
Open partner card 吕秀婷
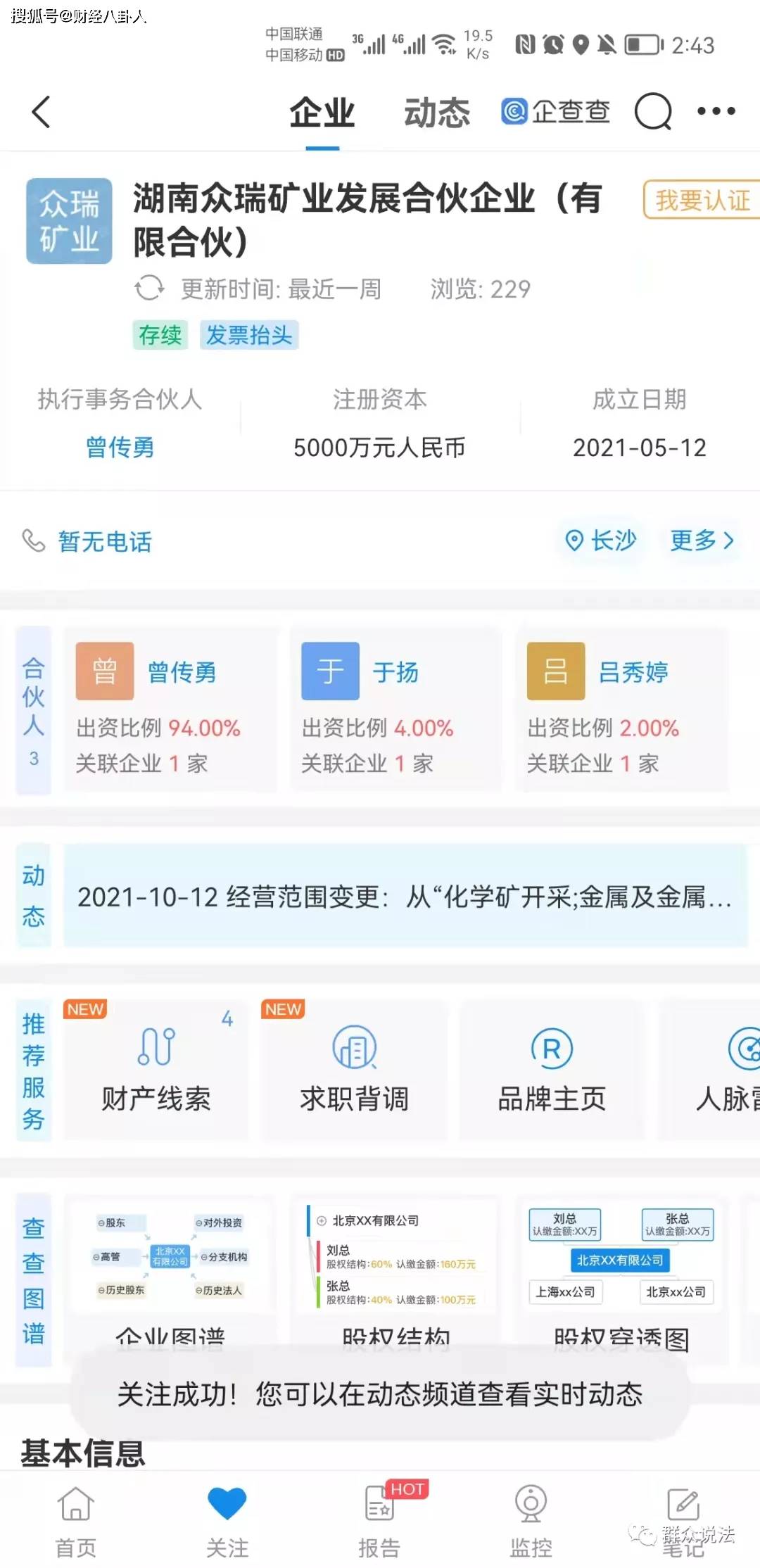coord(621,709)
